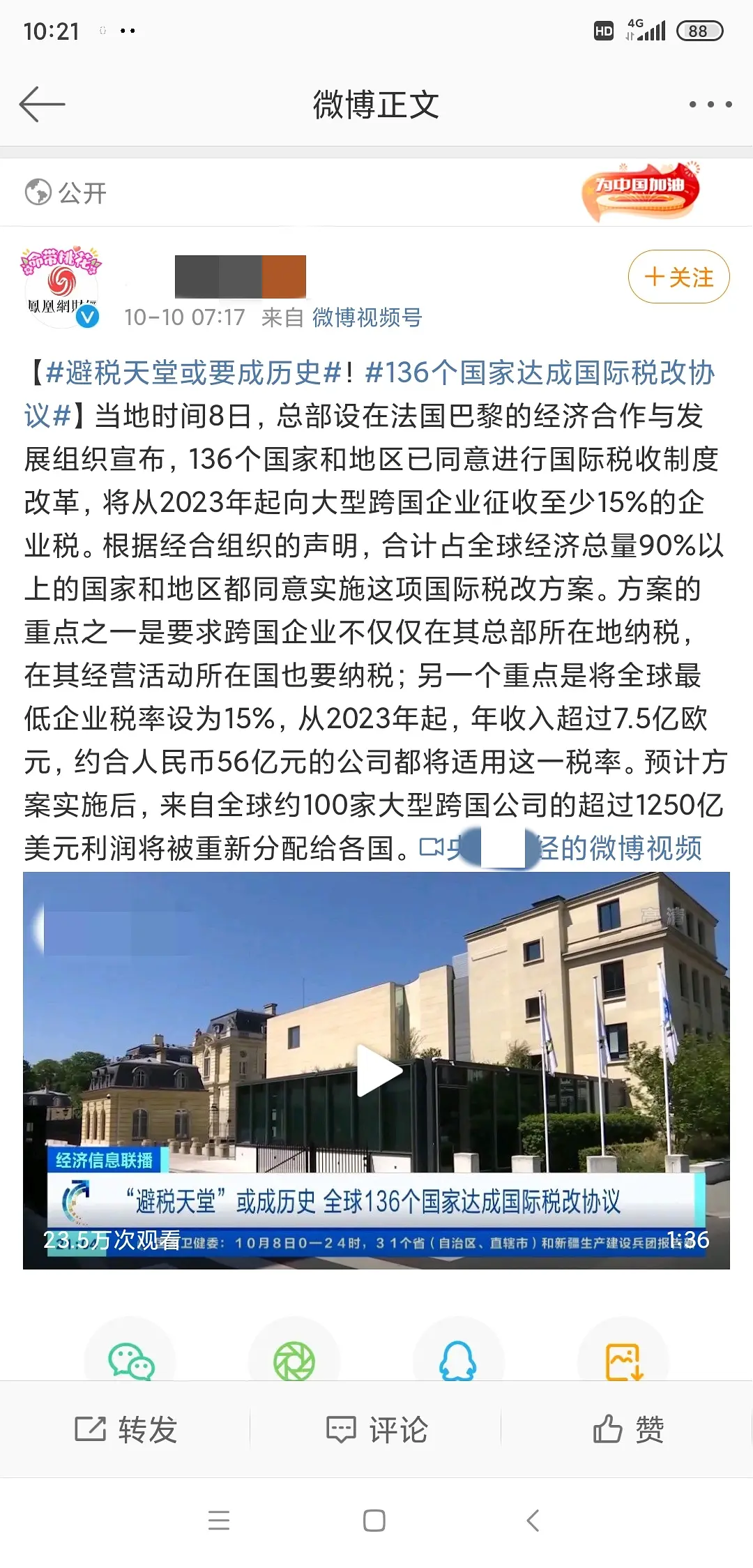Screen dimensions: 753x1568
Task: Open the 微博视频号 source link
Action: [367, 317]
